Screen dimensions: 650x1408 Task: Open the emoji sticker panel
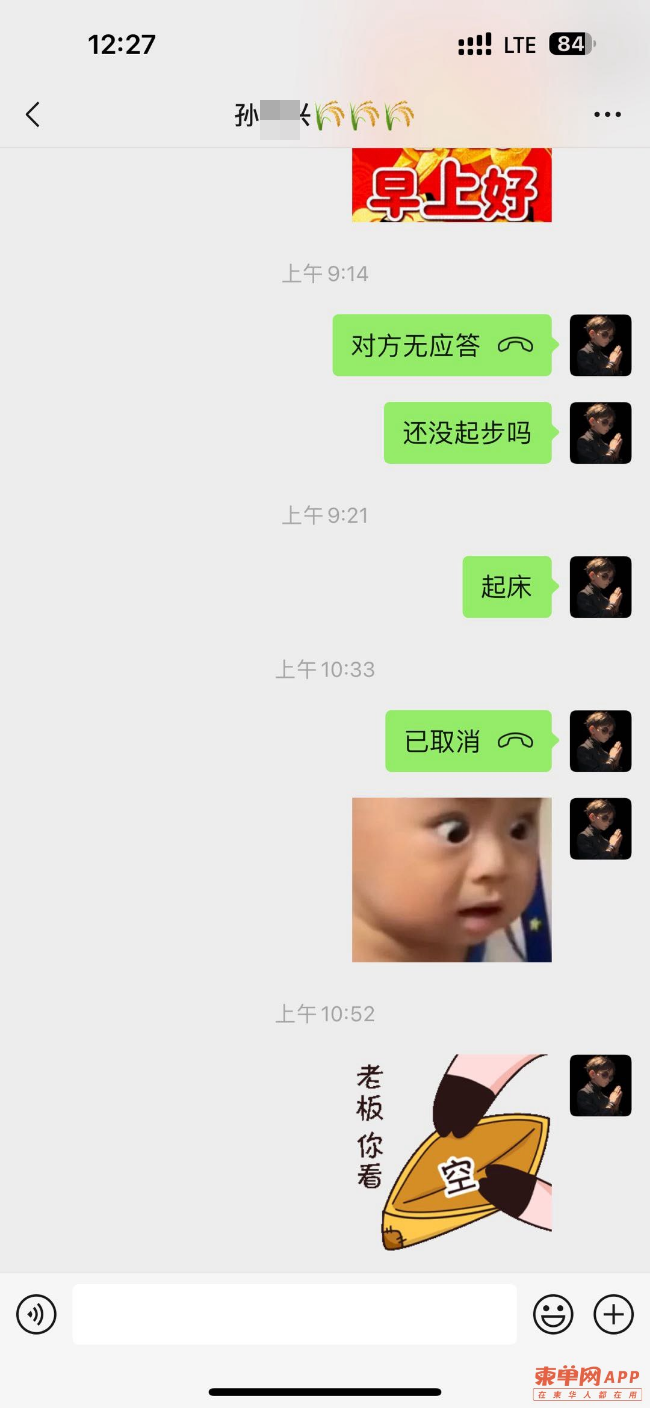pos(553,1314)
